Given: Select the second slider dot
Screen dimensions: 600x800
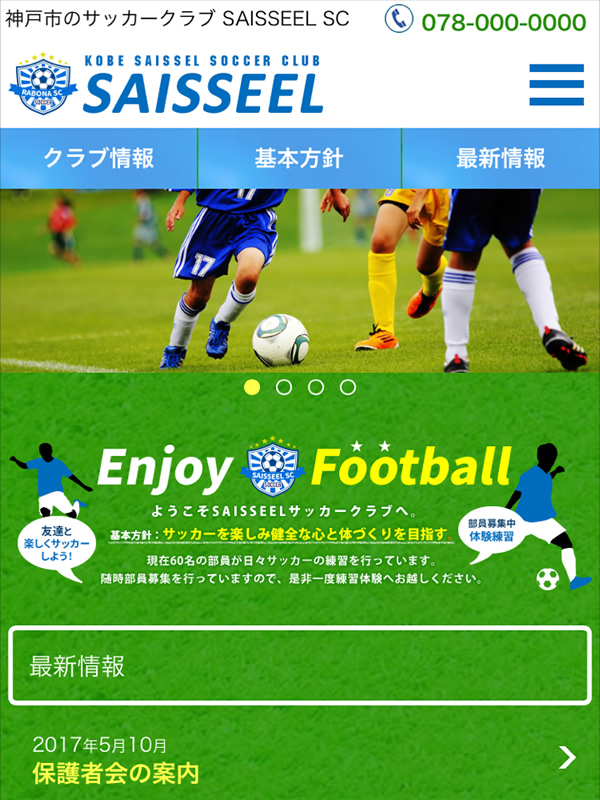Looking at the screenshot, I should click(x=284, y=387).
